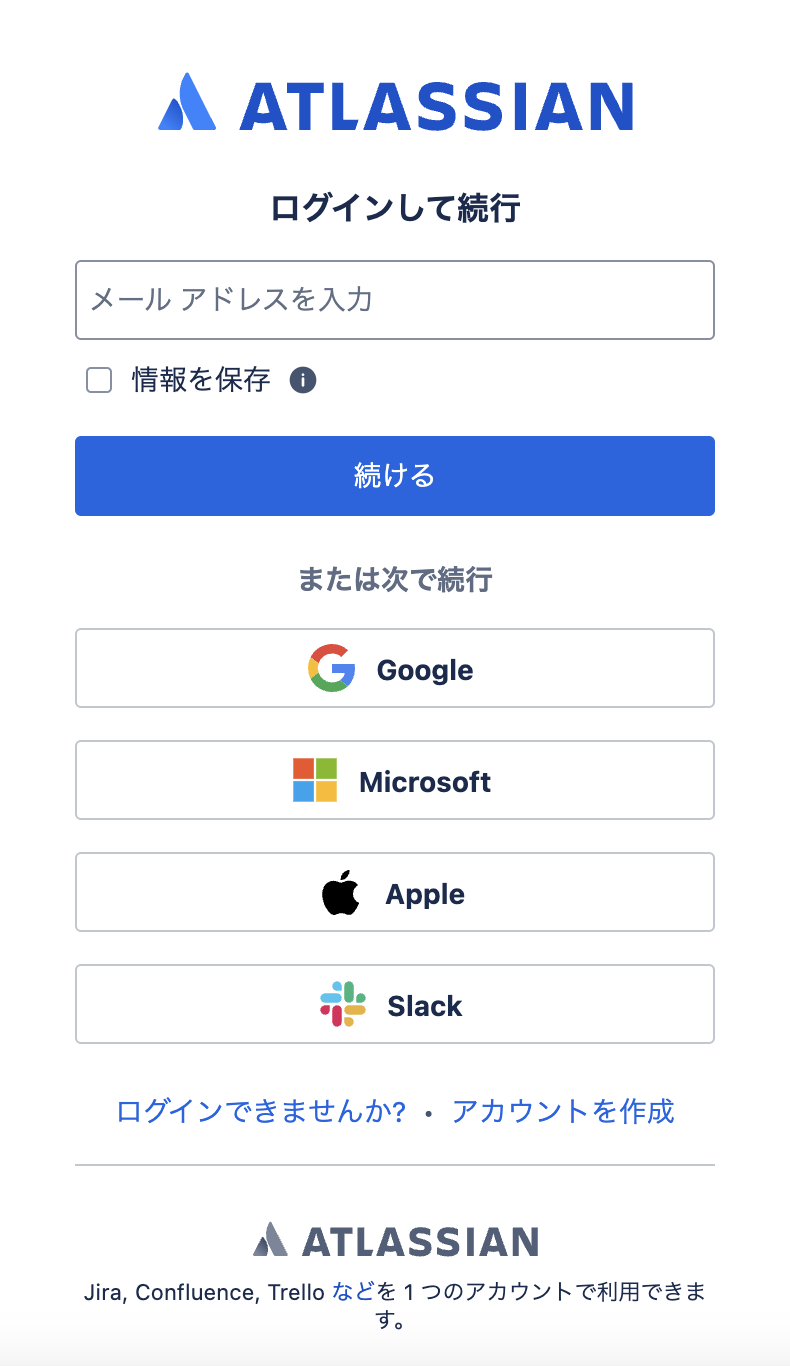The height and width of the screenshot is (1366, 790).
Task: Open the info icon beside 情報を保存
Action: tap(303, 380)
